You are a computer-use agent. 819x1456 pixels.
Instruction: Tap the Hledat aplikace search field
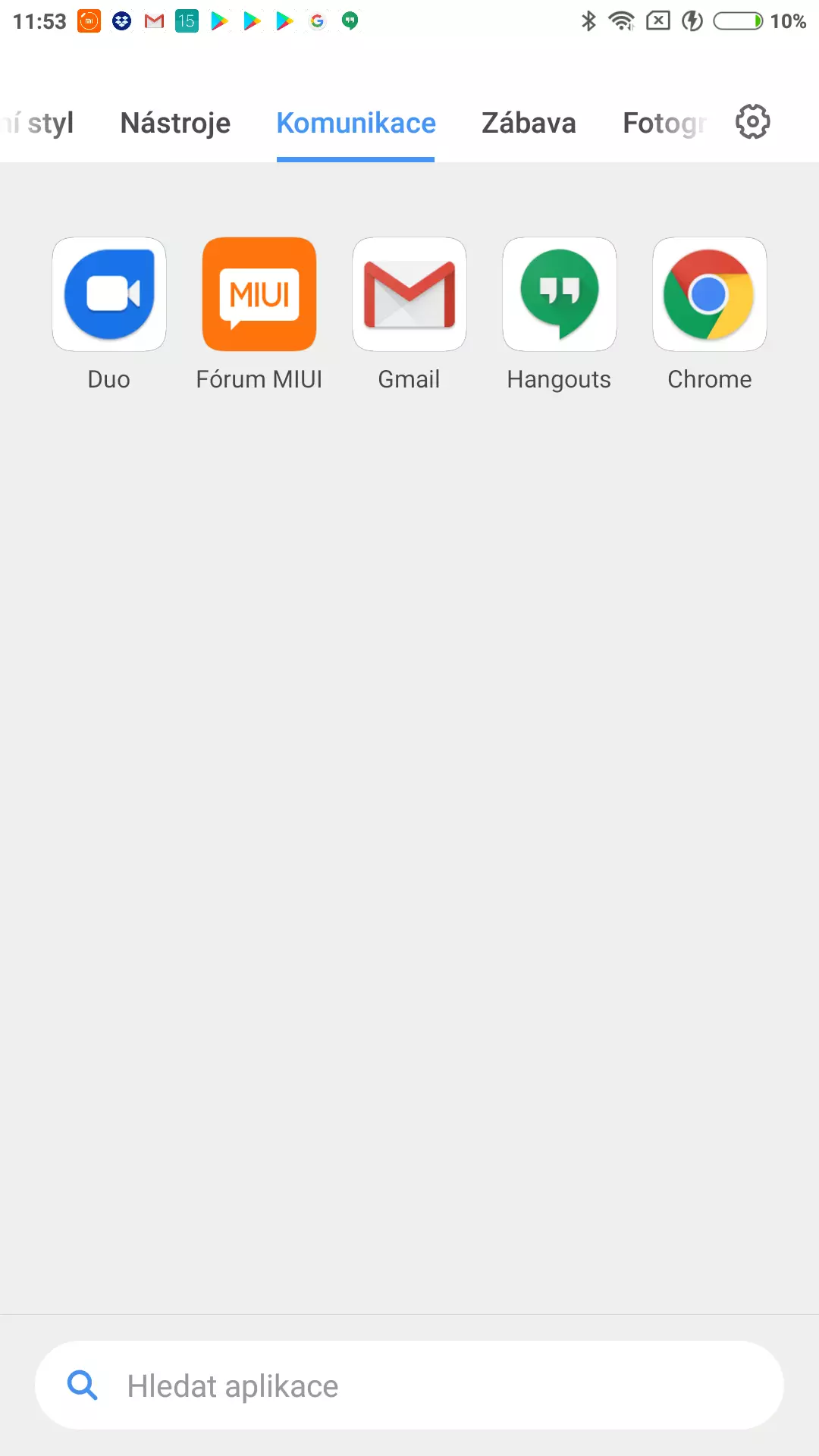pyautogui.click(x=409, y=1385)
